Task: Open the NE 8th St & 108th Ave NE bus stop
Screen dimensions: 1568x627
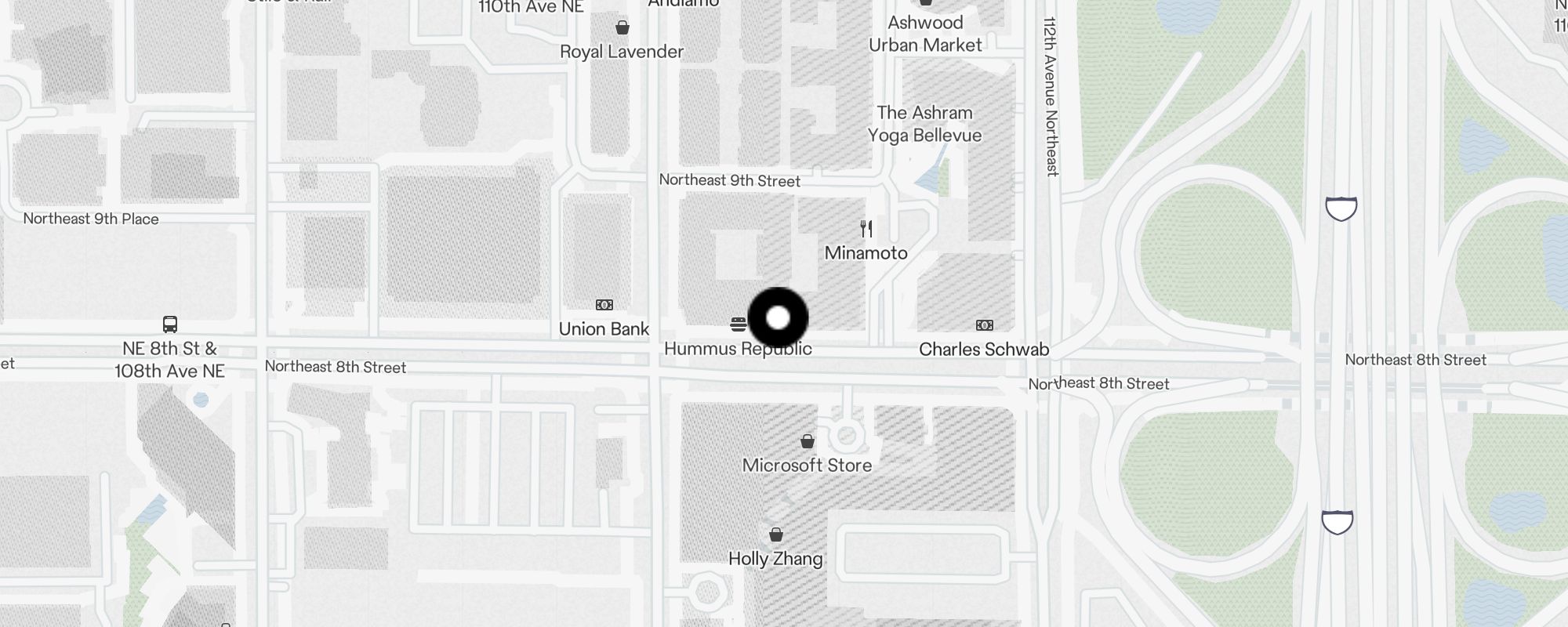Action: [169, 324]
